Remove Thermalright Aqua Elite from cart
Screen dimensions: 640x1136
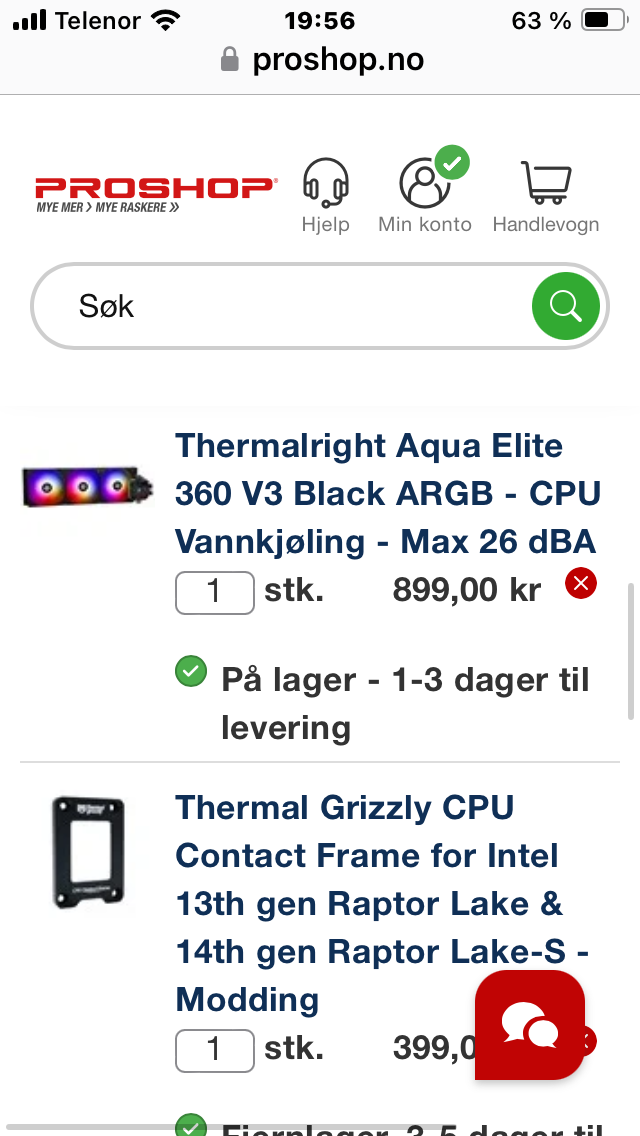pos(581,583)
